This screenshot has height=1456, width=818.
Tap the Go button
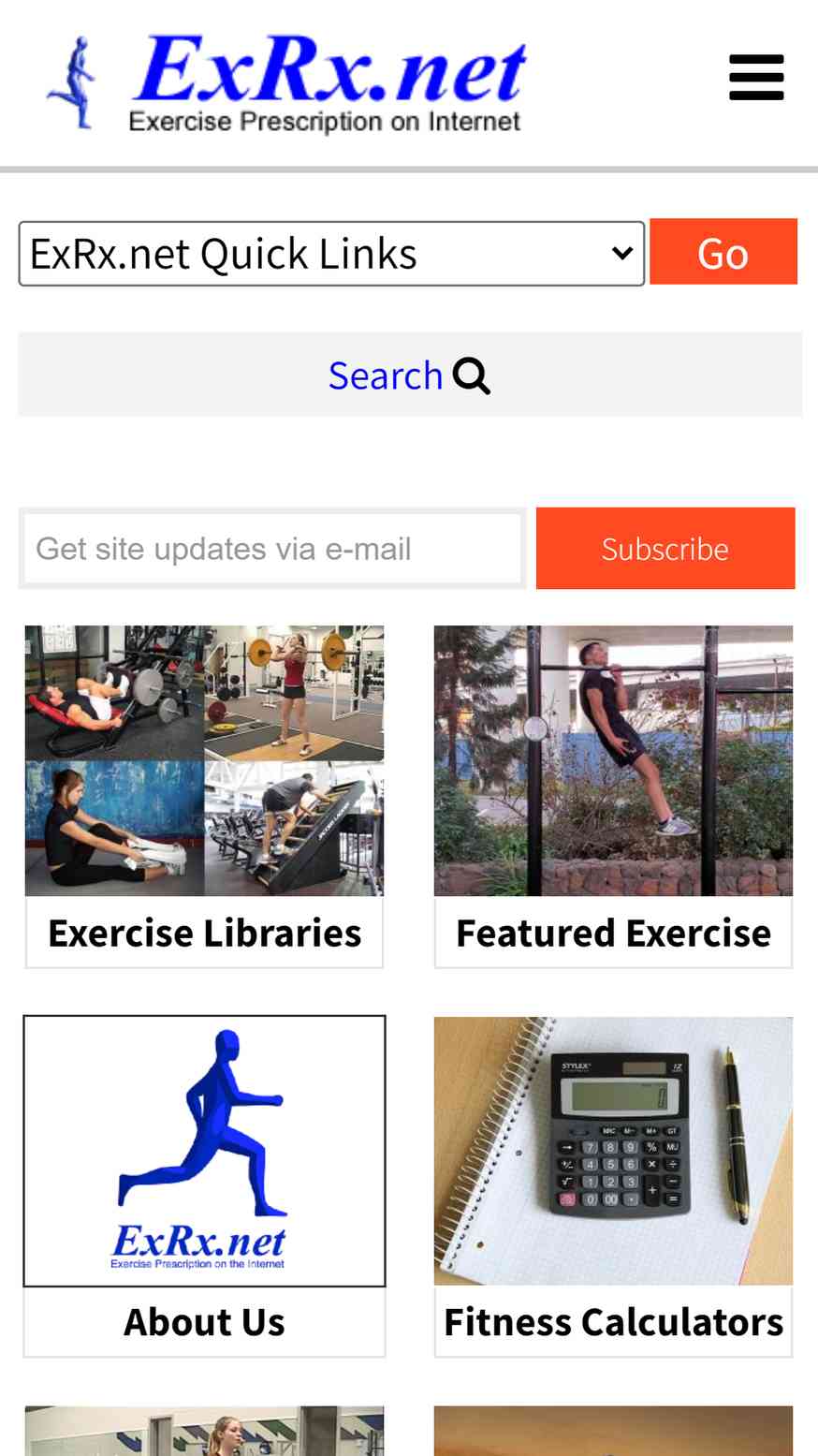[723, 252]
